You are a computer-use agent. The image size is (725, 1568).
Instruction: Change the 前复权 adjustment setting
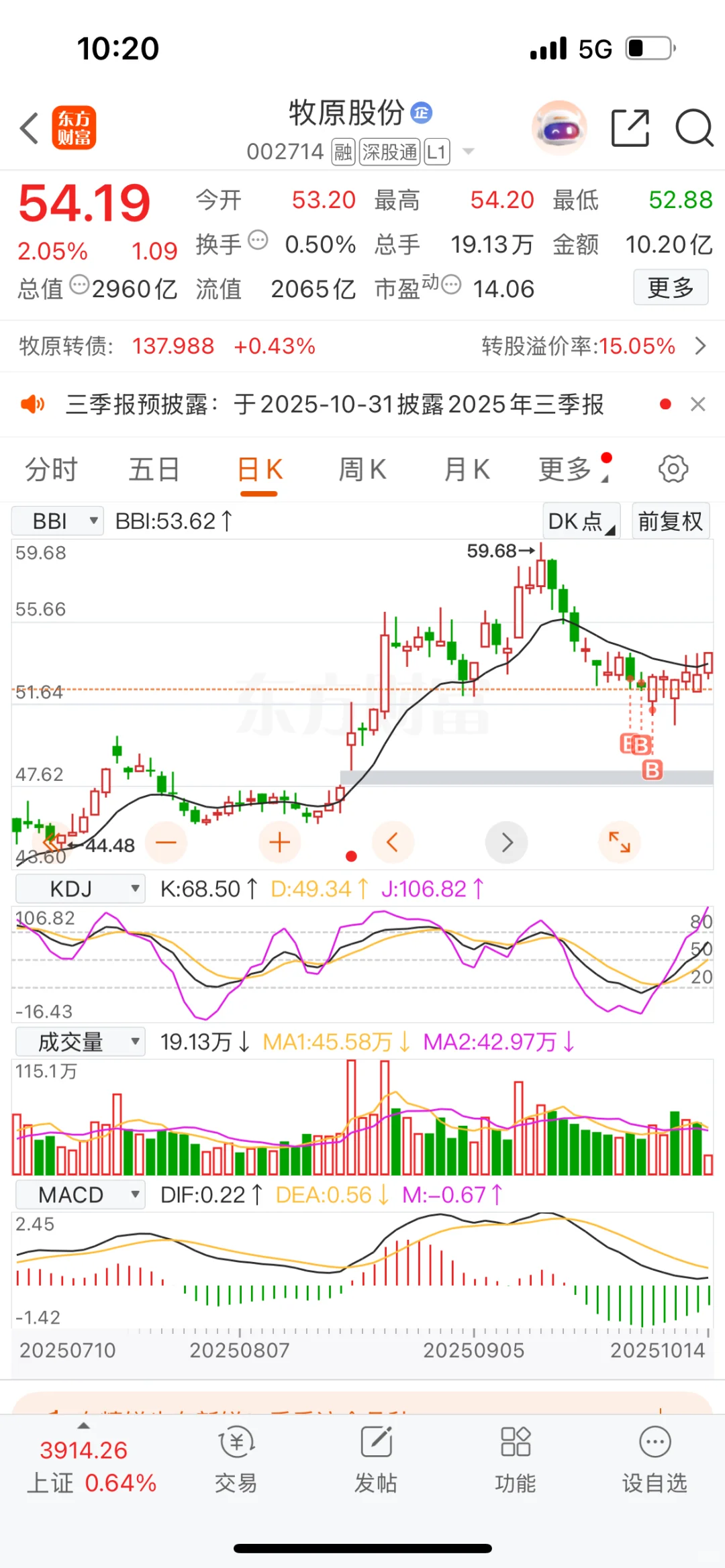pyautogui.click(x=669, y=521)
